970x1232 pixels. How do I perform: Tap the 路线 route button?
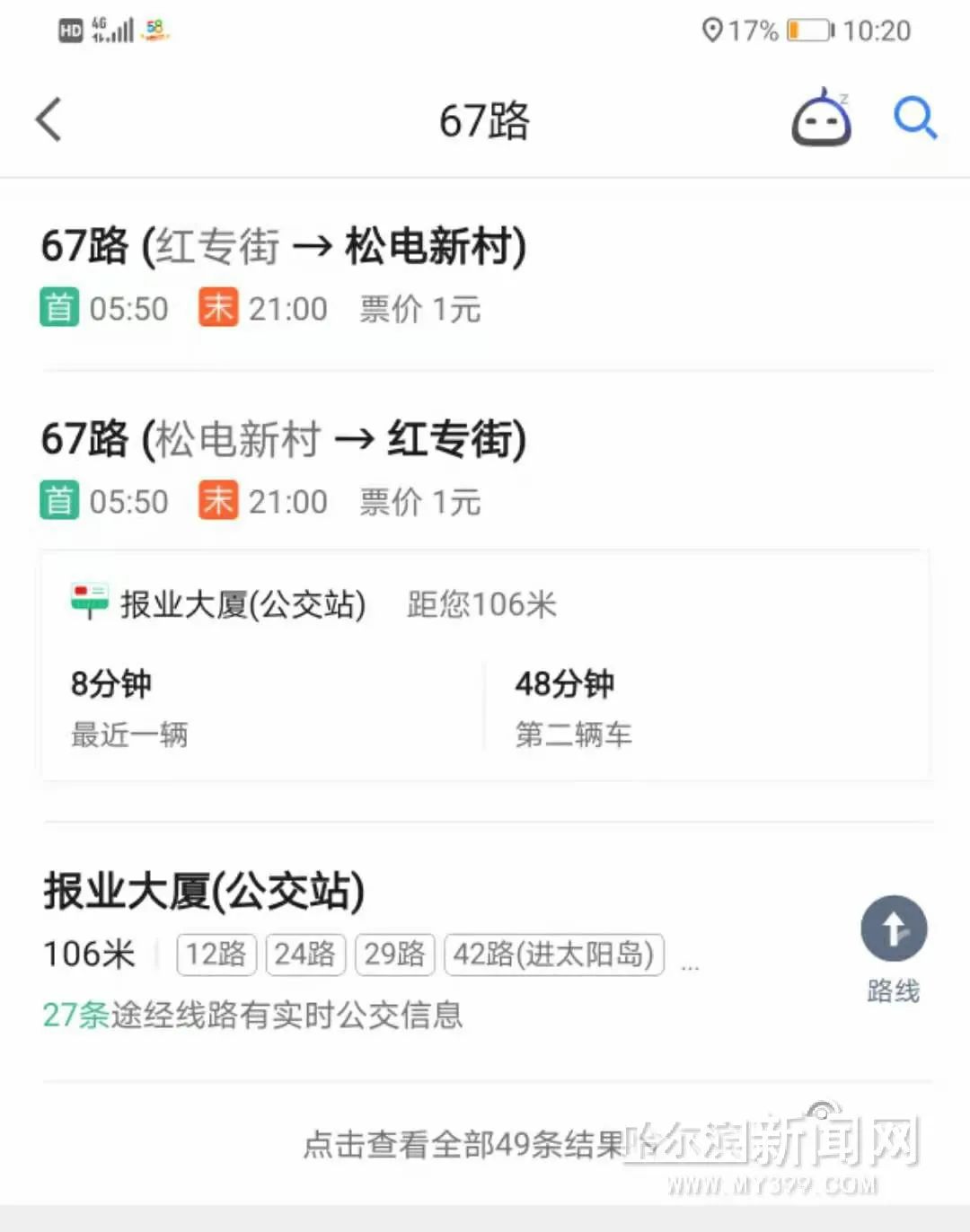pos(894,948)
